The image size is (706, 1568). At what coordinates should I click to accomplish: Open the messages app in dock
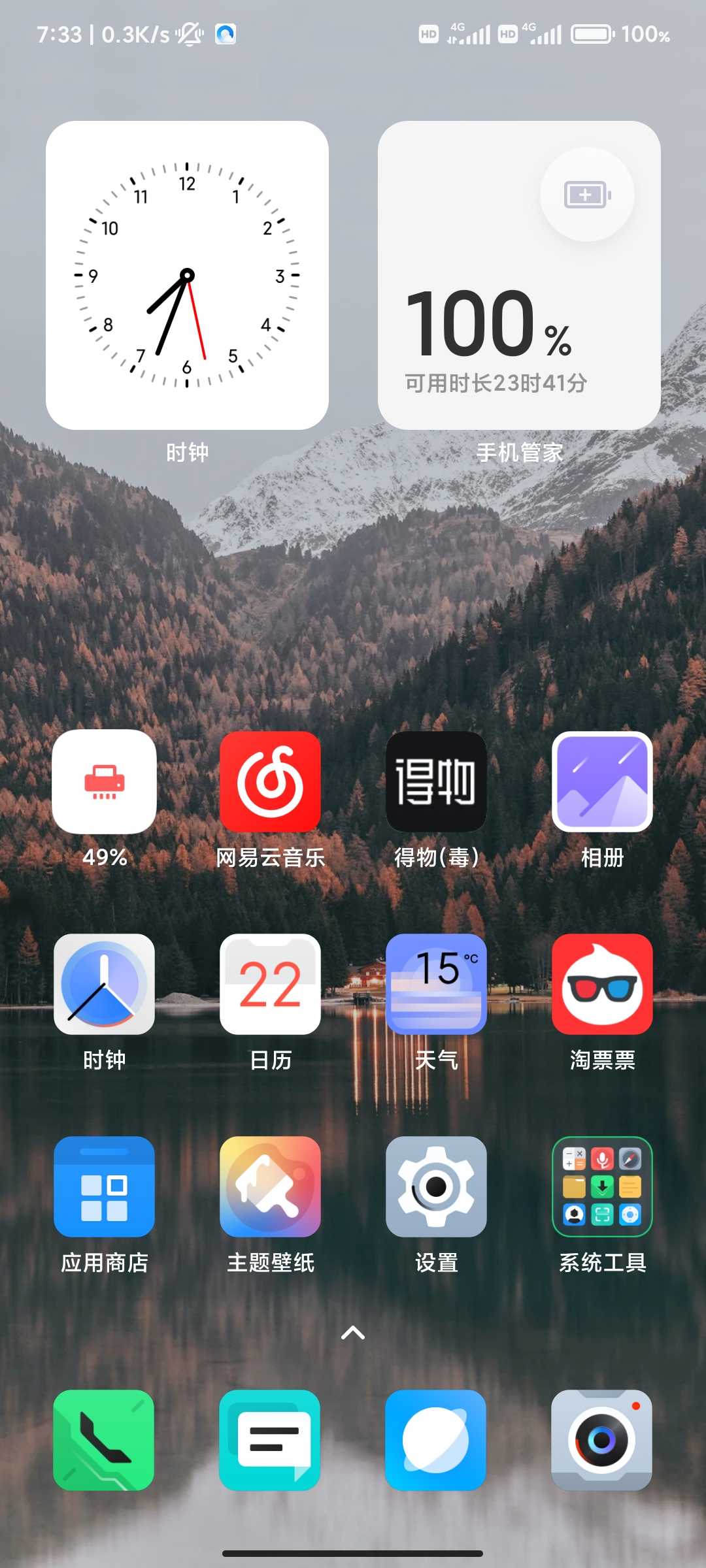[270, 1440]
